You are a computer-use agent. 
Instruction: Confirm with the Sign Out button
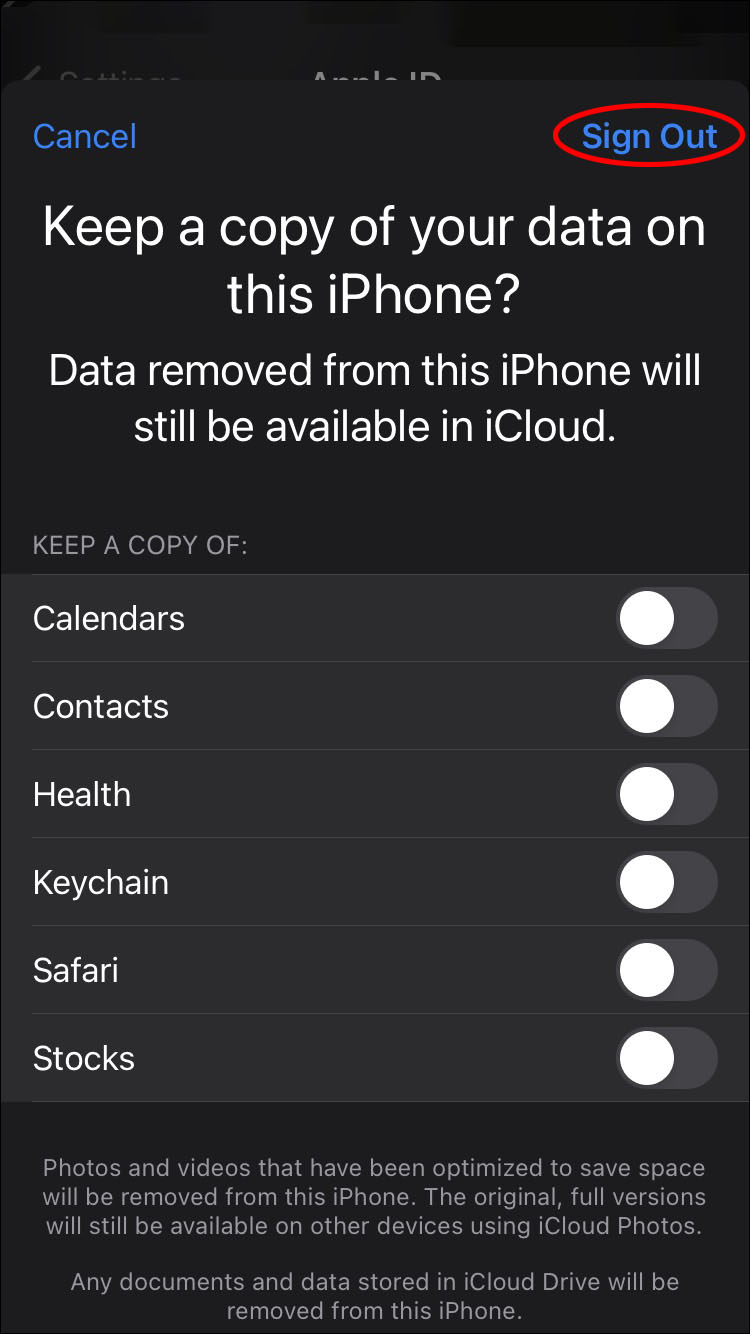coord(649,137)
